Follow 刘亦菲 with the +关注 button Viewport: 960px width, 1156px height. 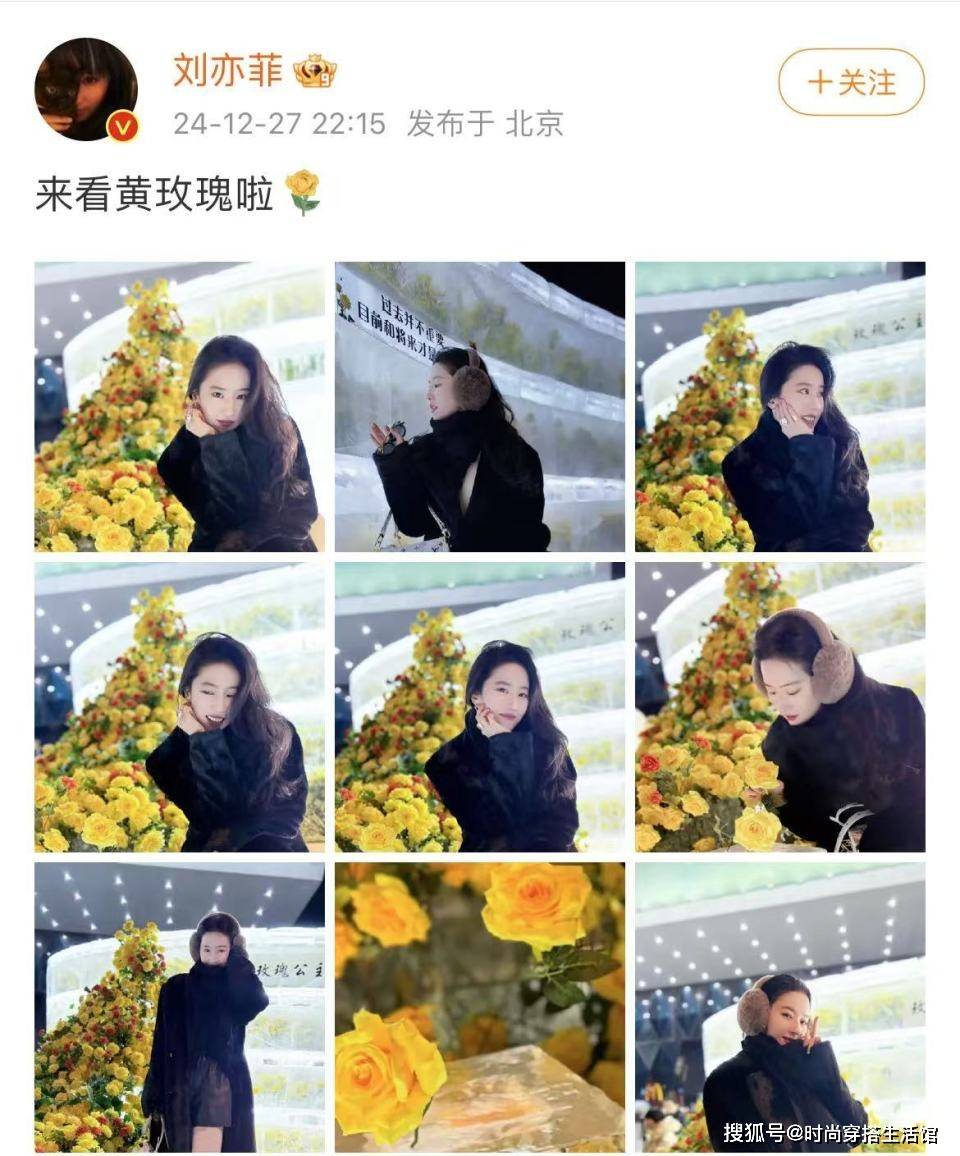pyautogui.click(x=851, y=82)
